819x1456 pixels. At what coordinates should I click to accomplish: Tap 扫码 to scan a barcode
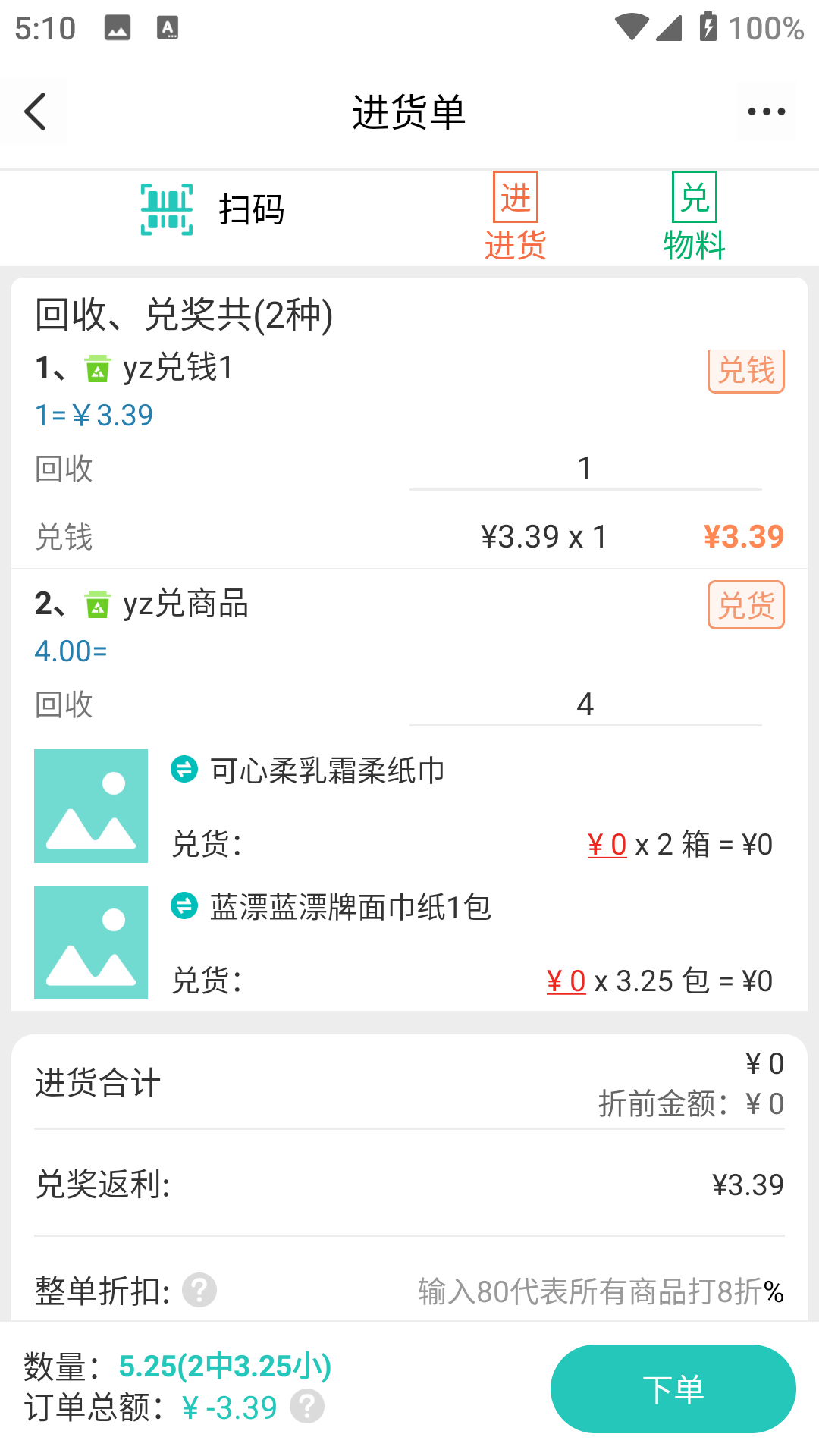pos(212,210)
